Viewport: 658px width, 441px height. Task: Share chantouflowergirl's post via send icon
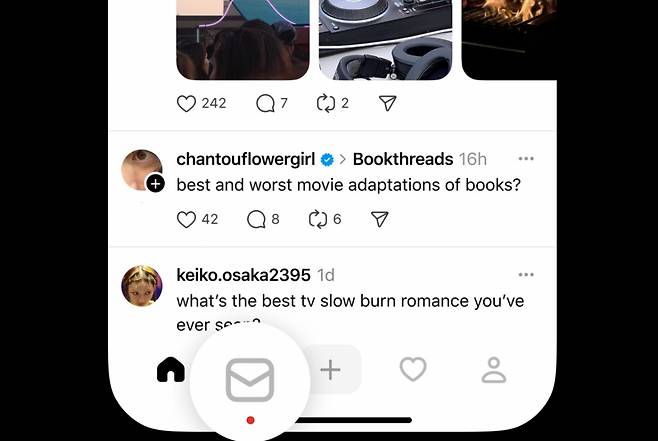click(x=379, y=219)
